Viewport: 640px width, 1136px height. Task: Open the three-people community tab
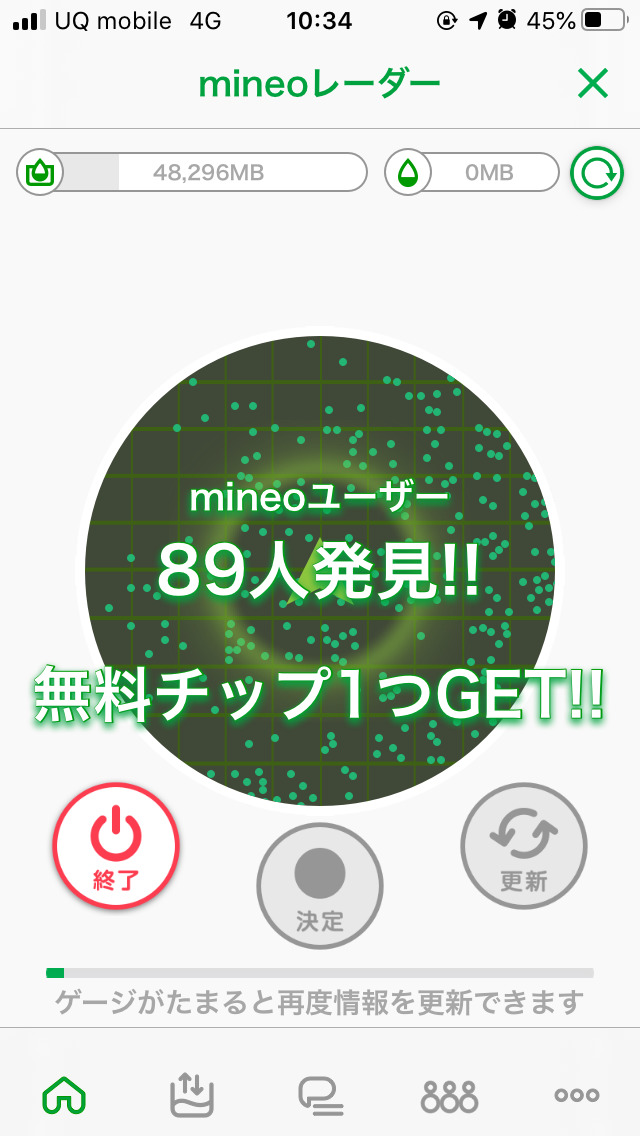pos(449,1096)
